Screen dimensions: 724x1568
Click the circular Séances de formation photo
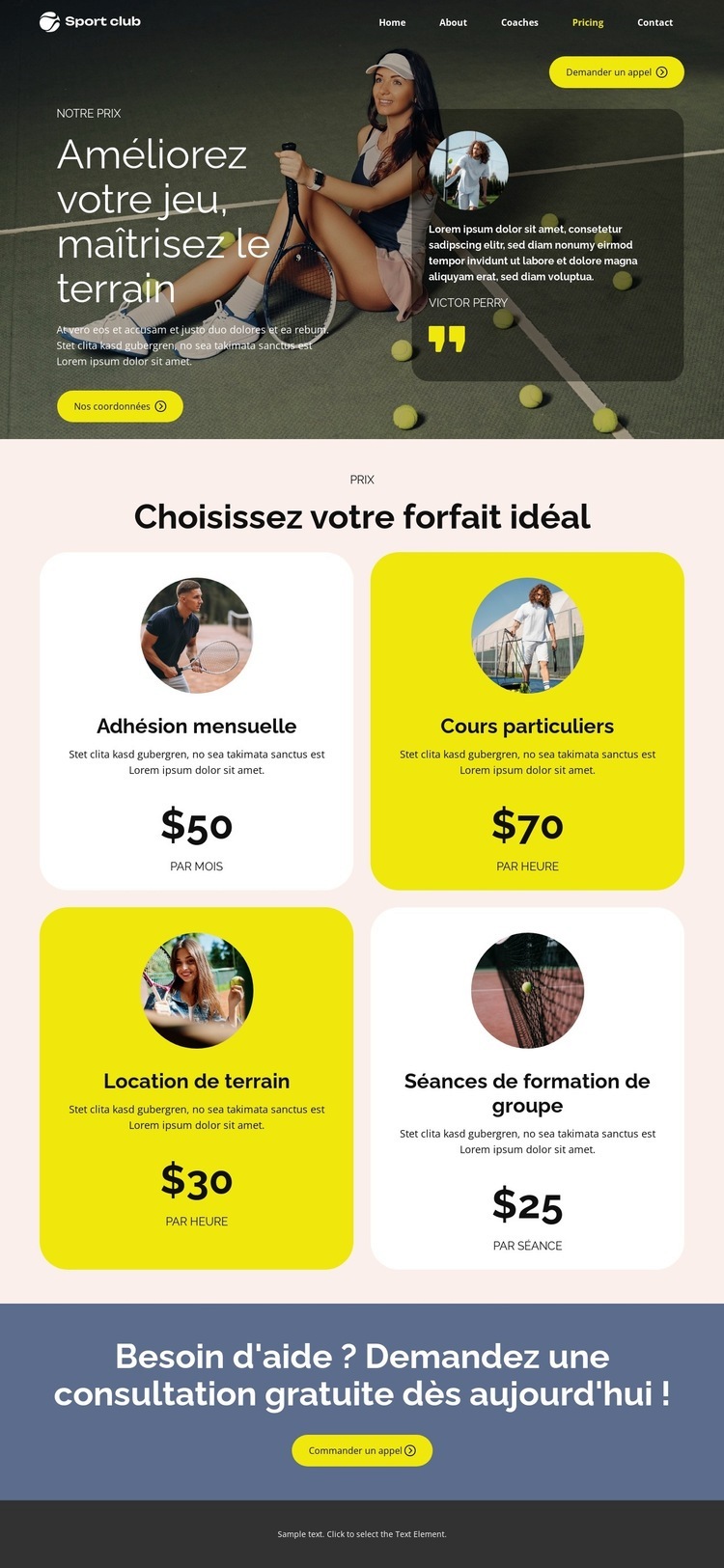(527, 990)
